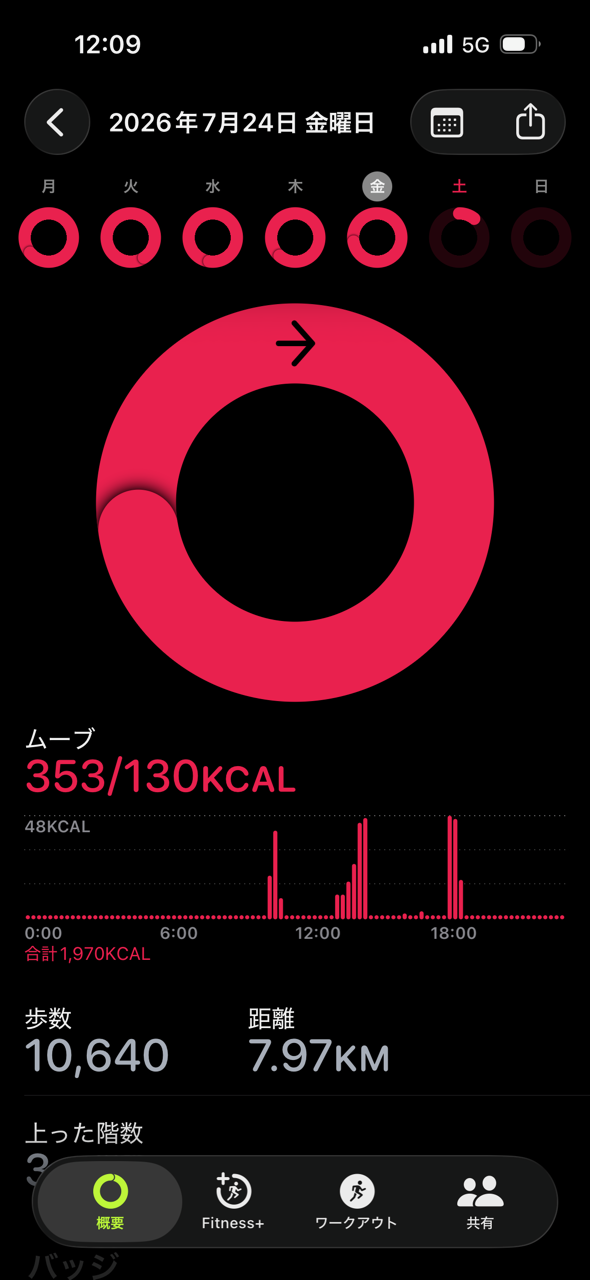Select Monday (月) activity ring

pyautogui.click(x=49, y=238)
